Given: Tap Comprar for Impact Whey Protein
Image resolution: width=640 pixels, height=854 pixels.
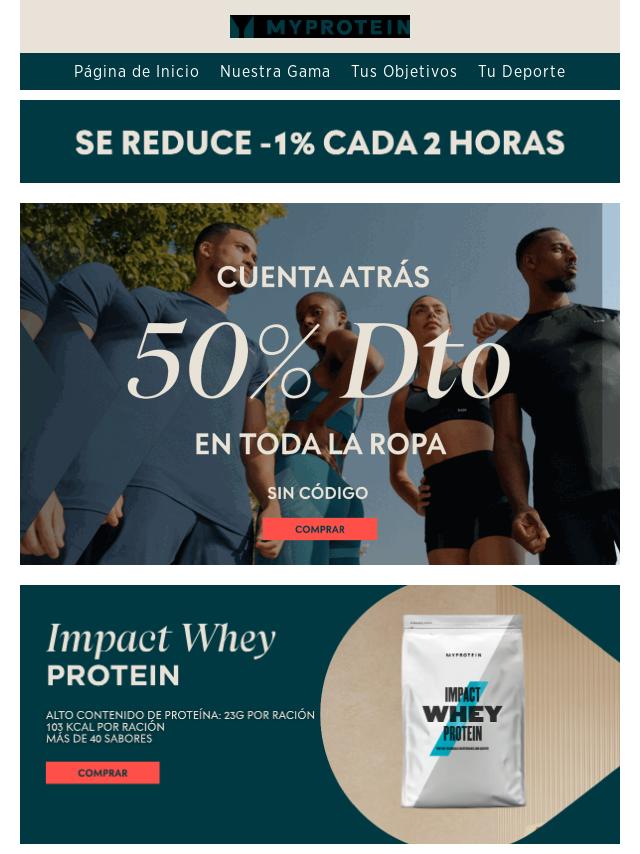Looking at the screenshot, I should click(x=102, y=773).
